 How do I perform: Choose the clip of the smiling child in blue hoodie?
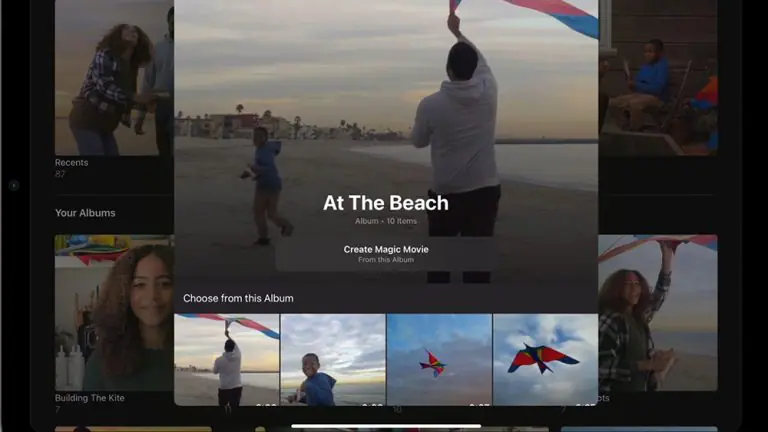333,360
